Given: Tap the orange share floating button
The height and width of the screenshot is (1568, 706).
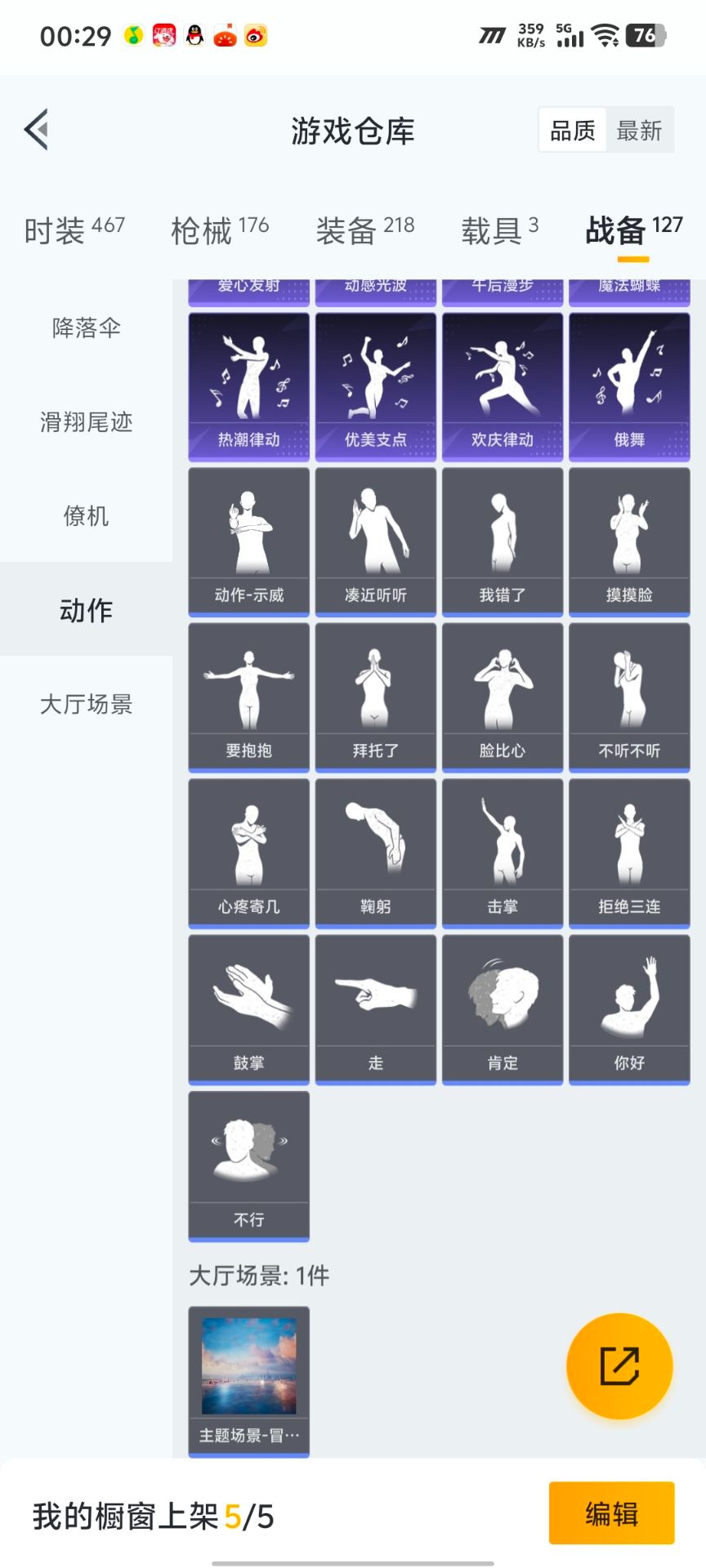Looking at the screenshot, I should [619, 1366].
